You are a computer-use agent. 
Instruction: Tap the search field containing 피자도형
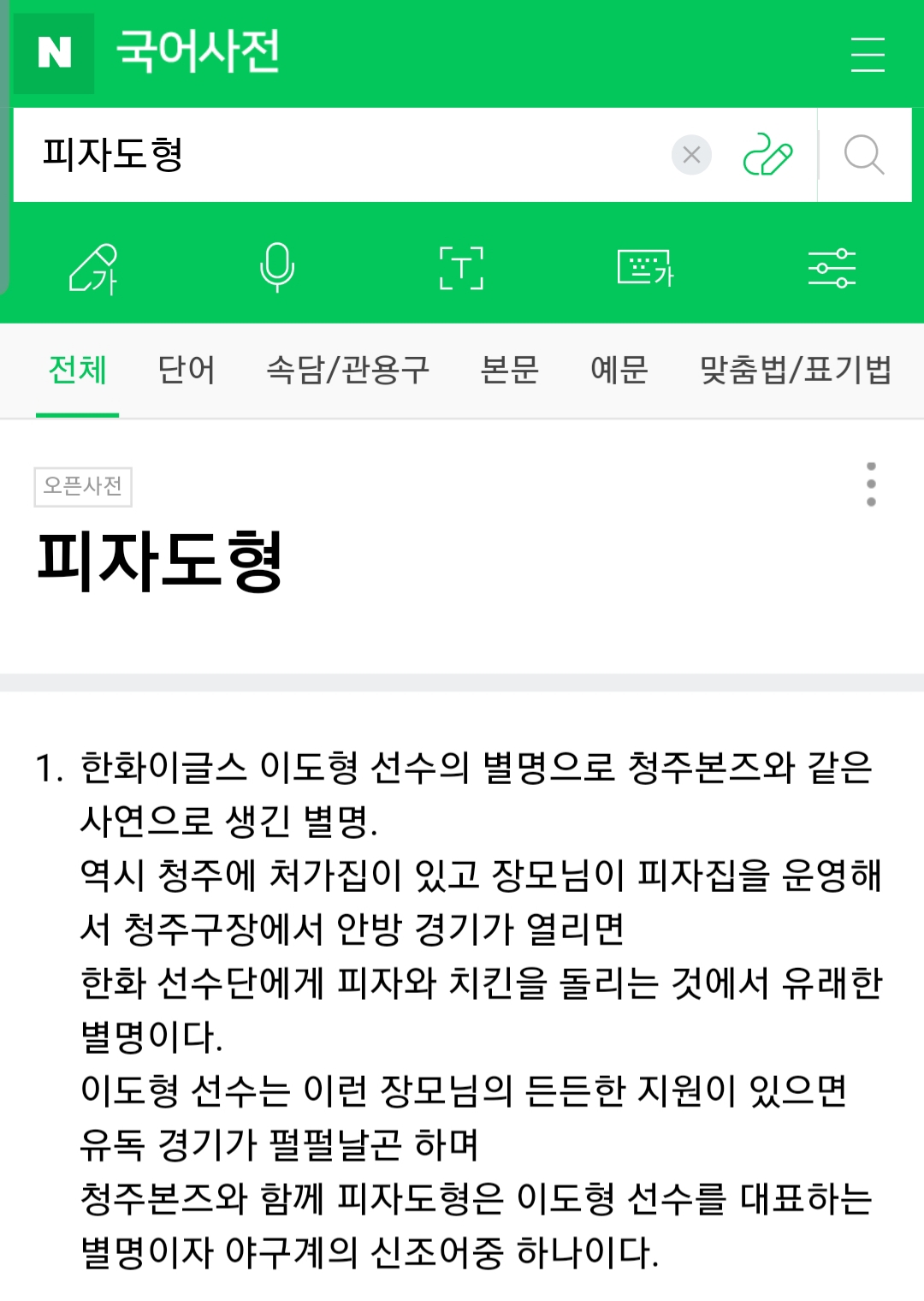(x=342, y=155)
